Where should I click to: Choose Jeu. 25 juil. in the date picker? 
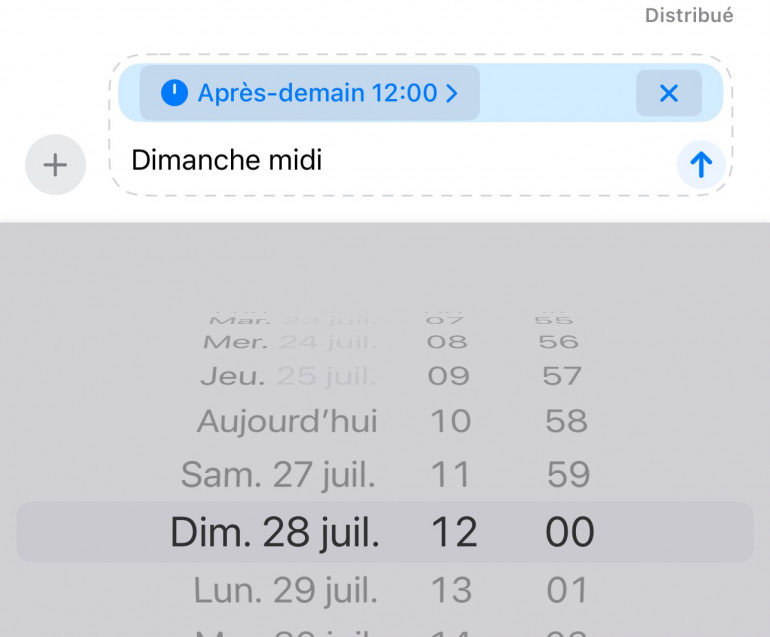[x=288, y=376]
